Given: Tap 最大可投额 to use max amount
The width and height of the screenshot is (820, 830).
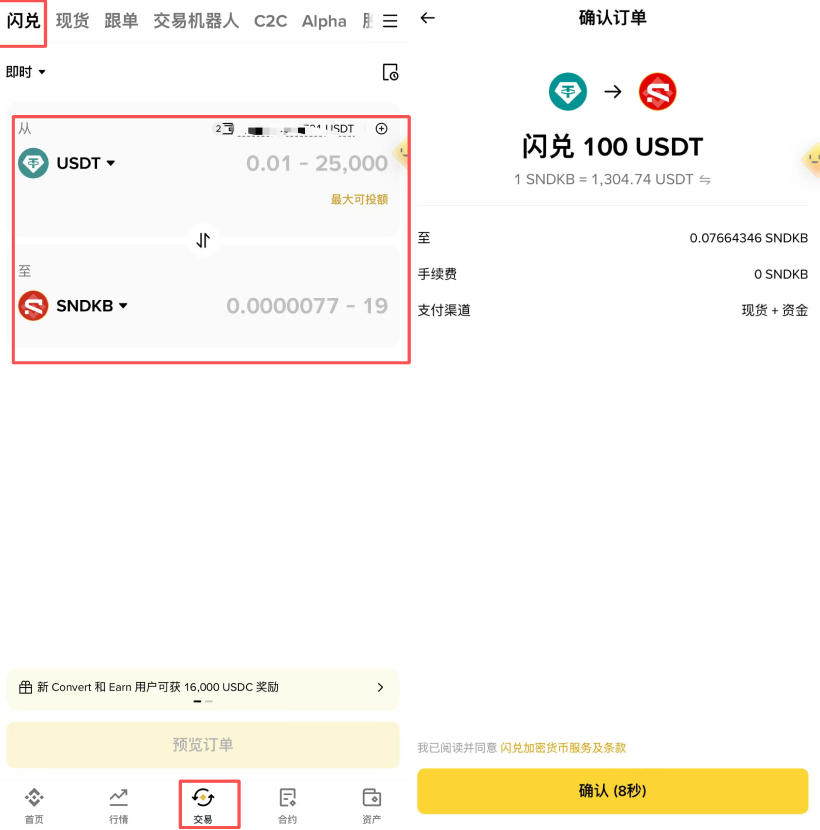Looking at the screenshot, I should pyautogui.click(x=359, y=200).
